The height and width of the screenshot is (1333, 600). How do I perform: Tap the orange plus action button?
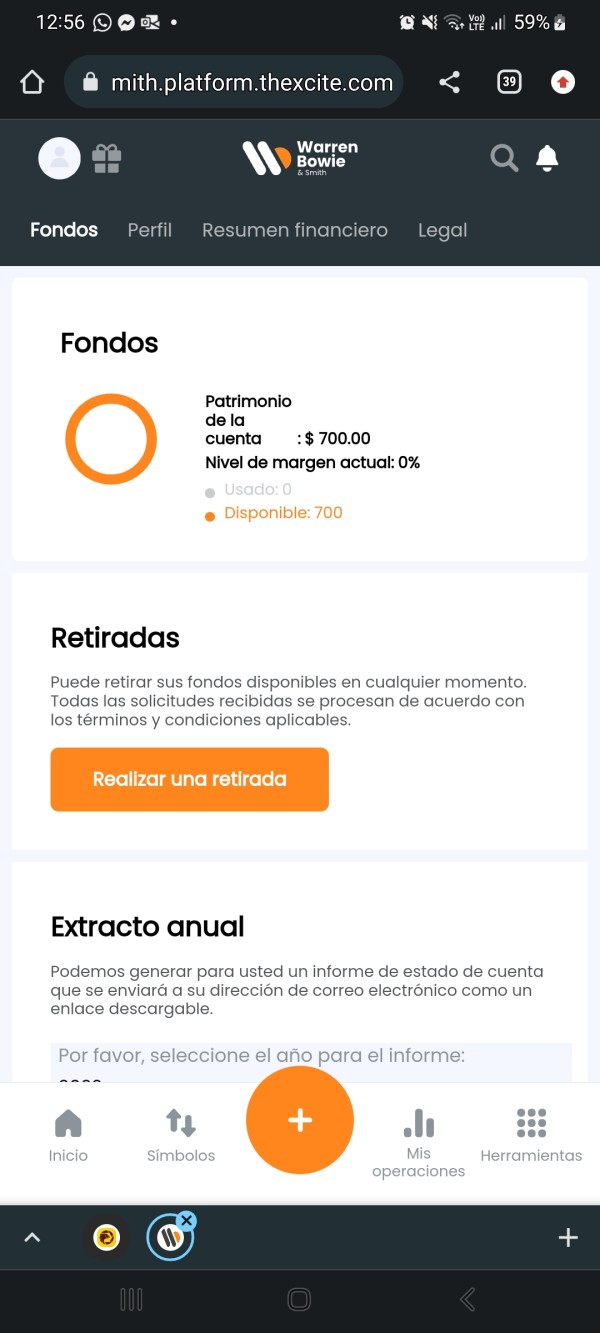[x=300, y=1120]
